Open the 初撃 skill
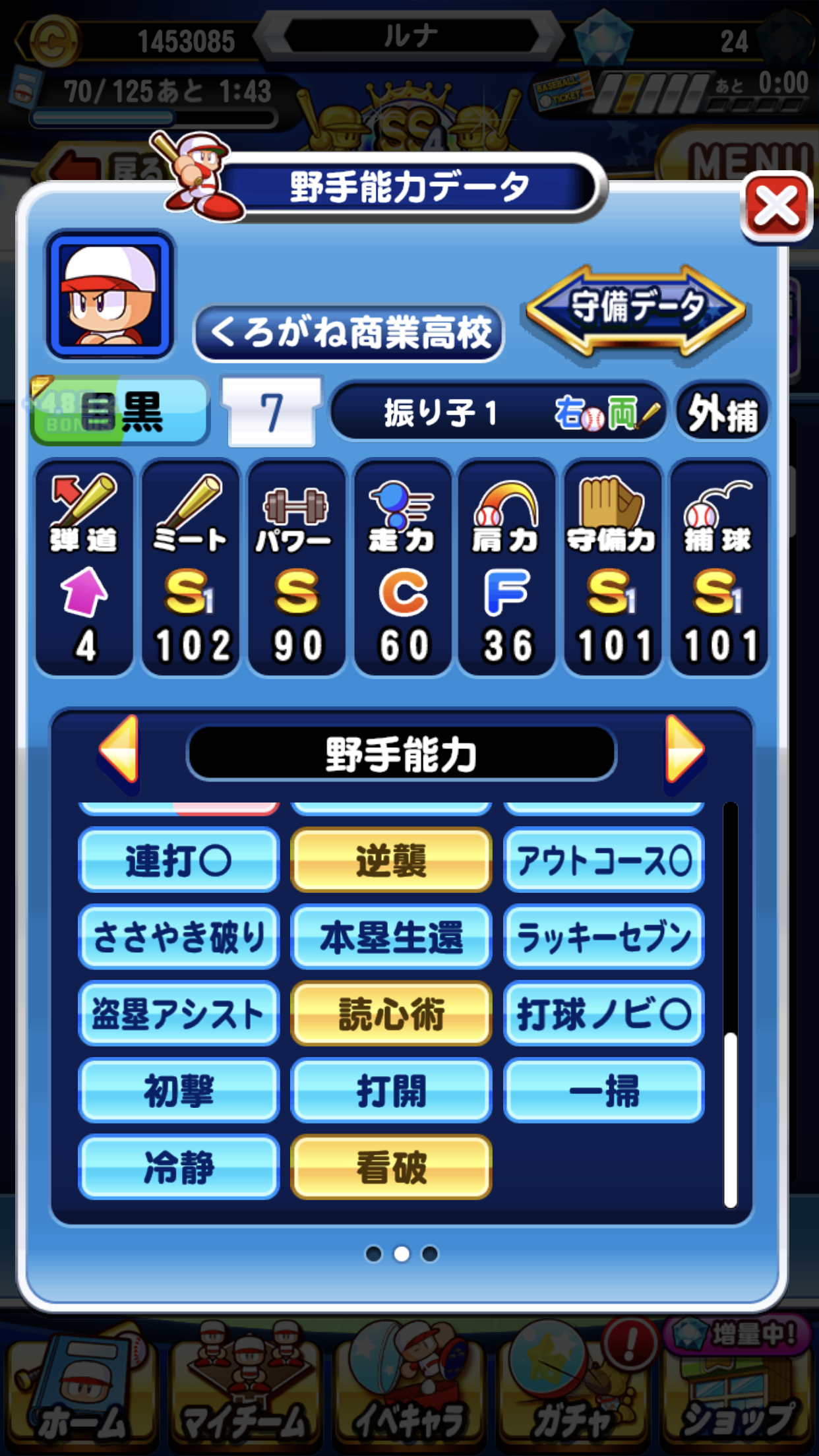This screenshot has height=1456, width=819. click(x=179, y=1091)
